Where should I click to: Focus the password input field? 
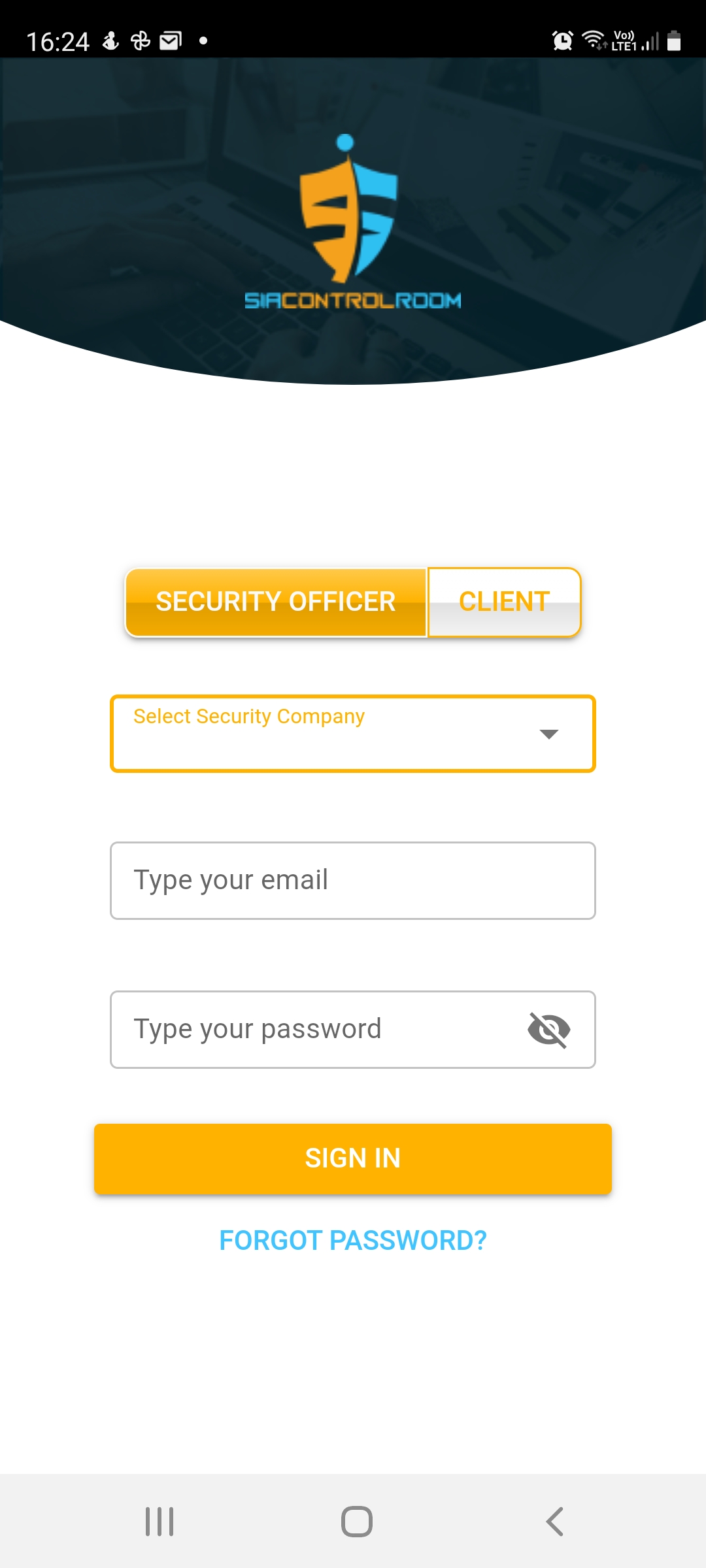[x=314, y=1029]
